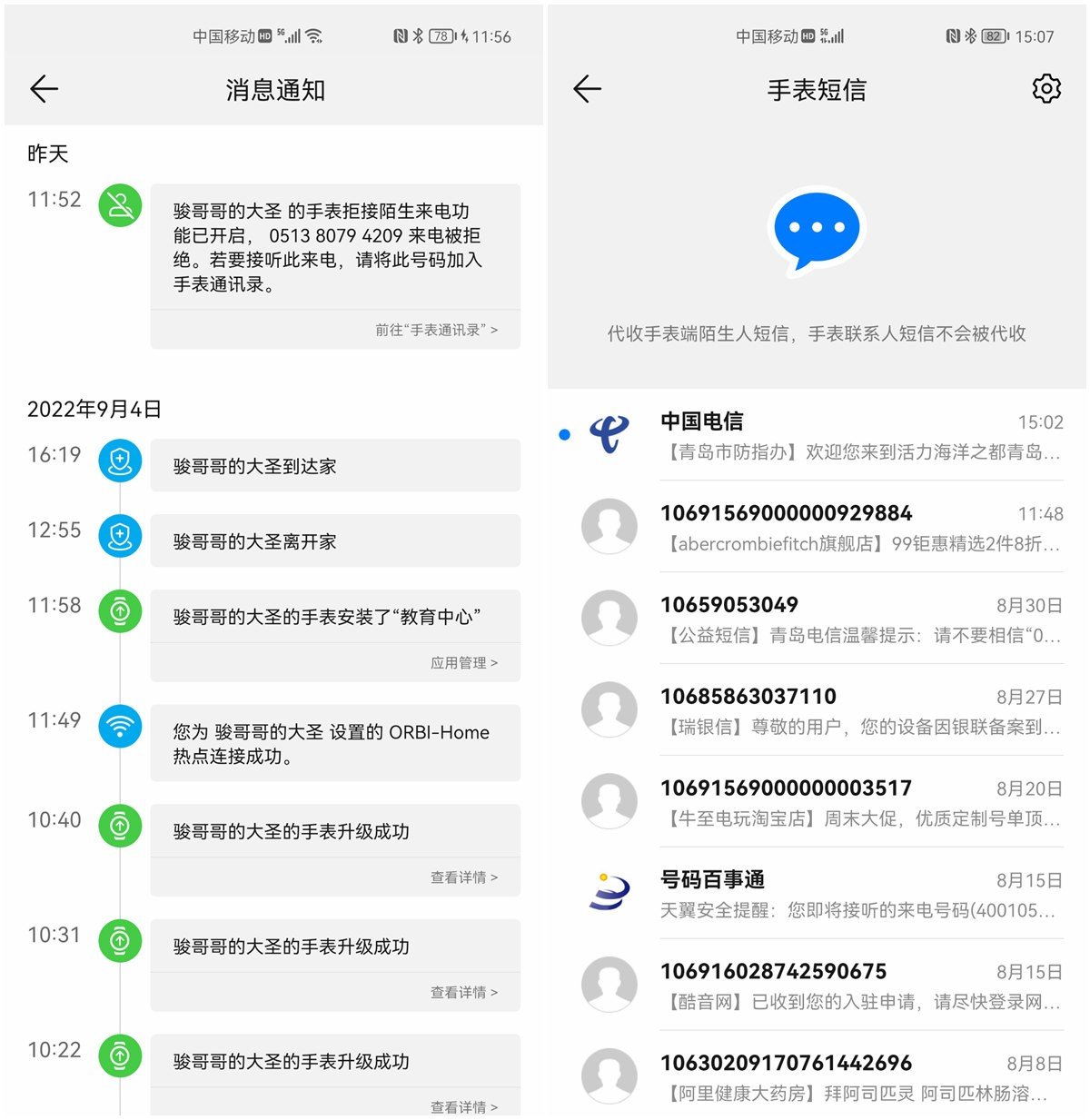Open the message from 10691569000000003517
This screenshot has height=1120, width=1090.
[859, 803]
